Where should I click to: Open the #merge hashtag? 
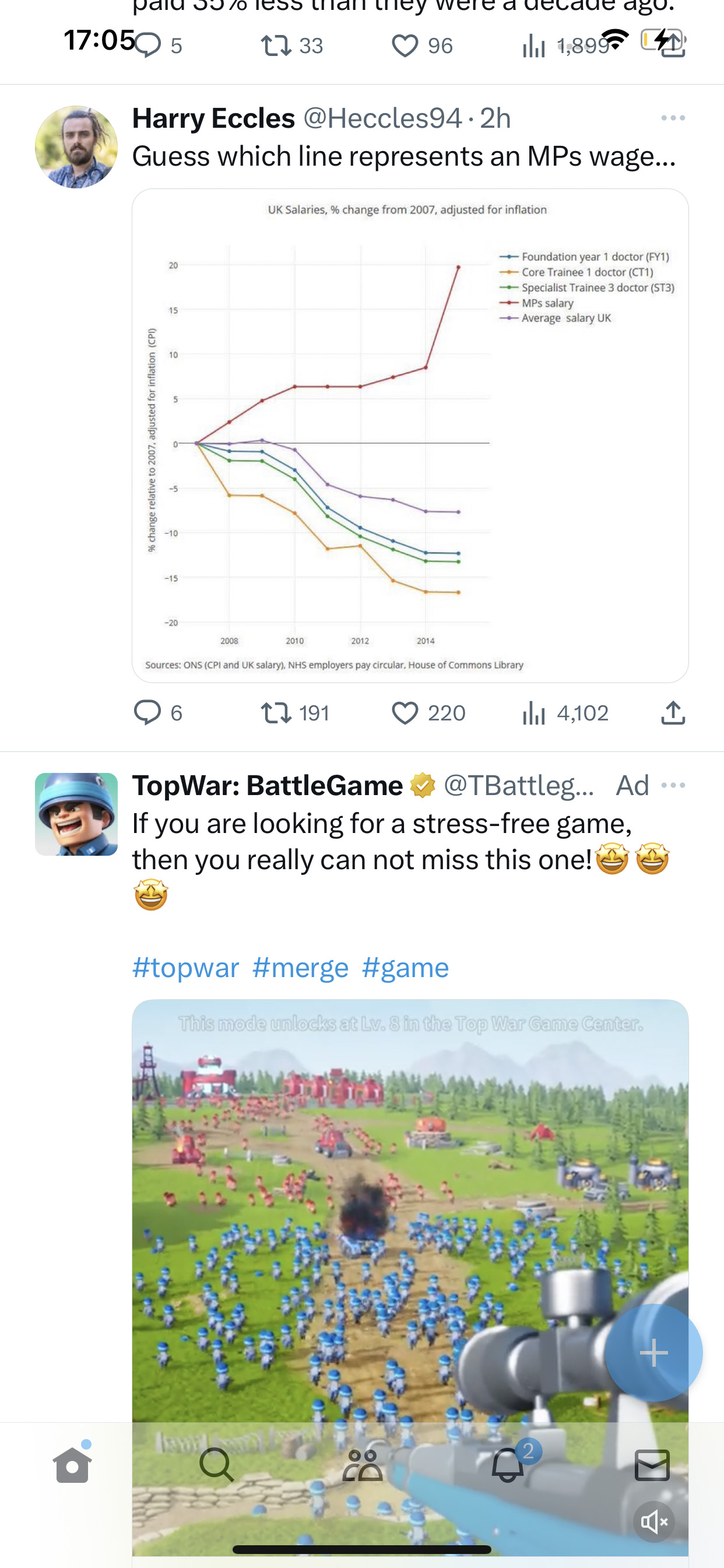click(x=301, y=967)
